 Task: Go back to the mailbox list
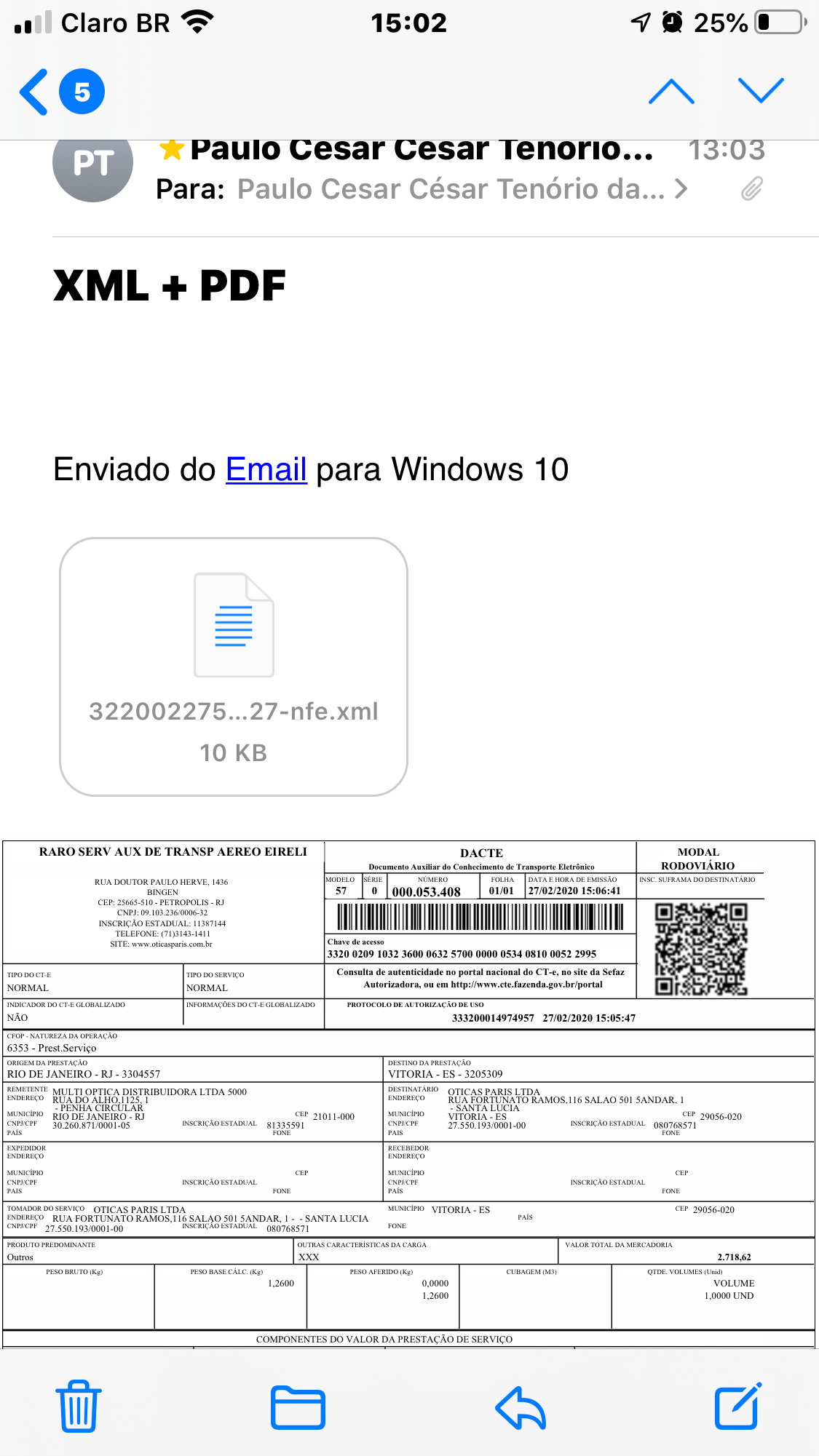coord(62,92)
